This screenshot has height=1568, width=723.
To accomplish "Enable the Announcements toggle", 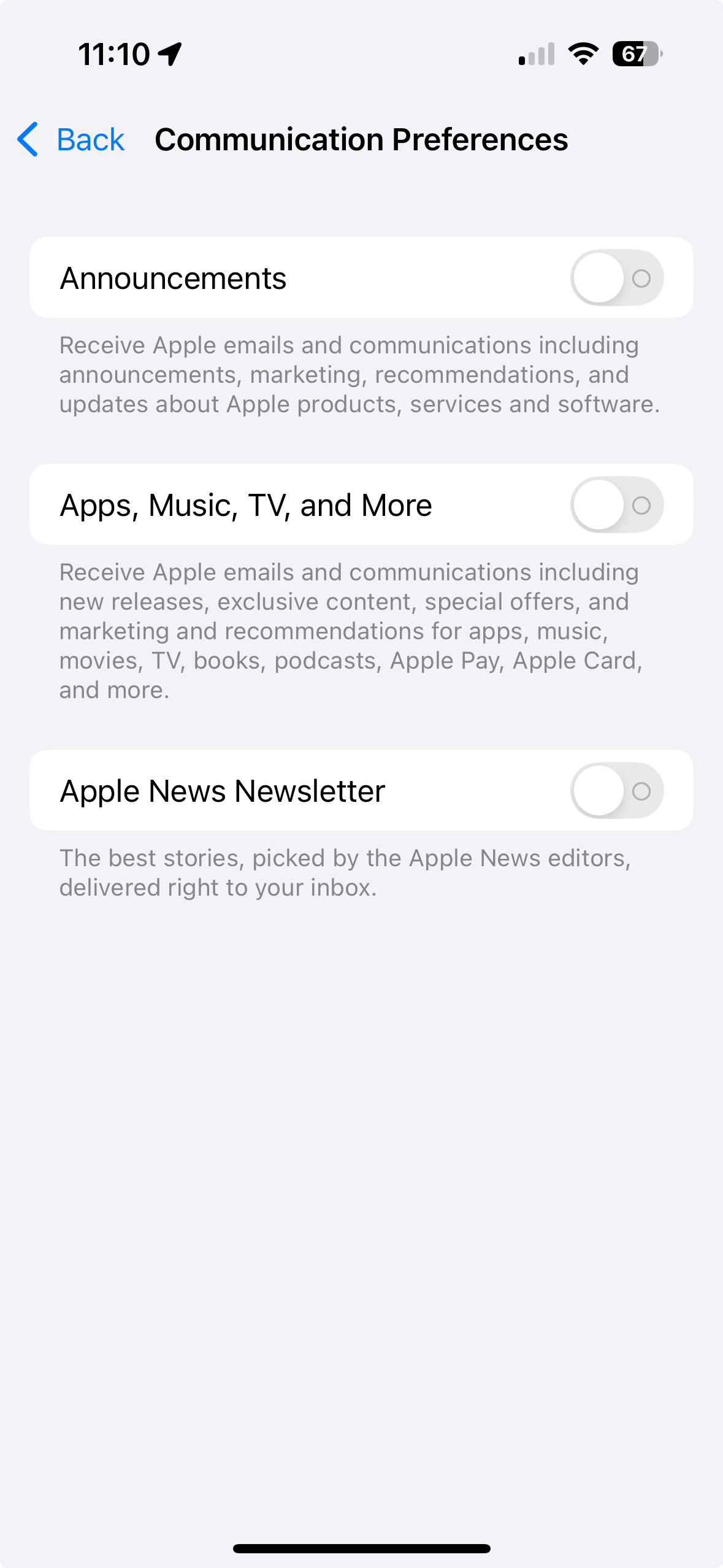I will tap(616, 278).
